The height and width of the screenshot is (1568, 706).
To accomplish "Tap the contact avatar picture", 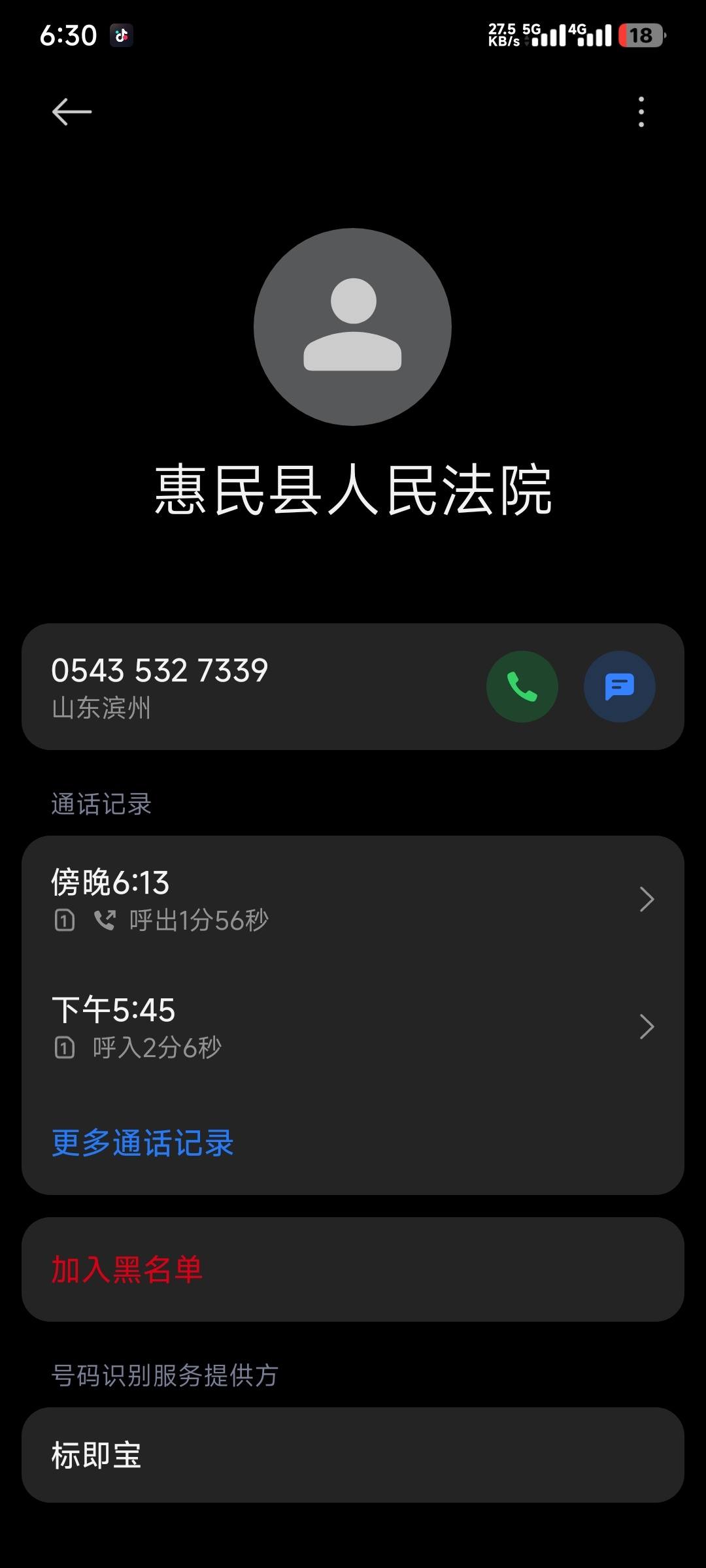I will 353,327.
